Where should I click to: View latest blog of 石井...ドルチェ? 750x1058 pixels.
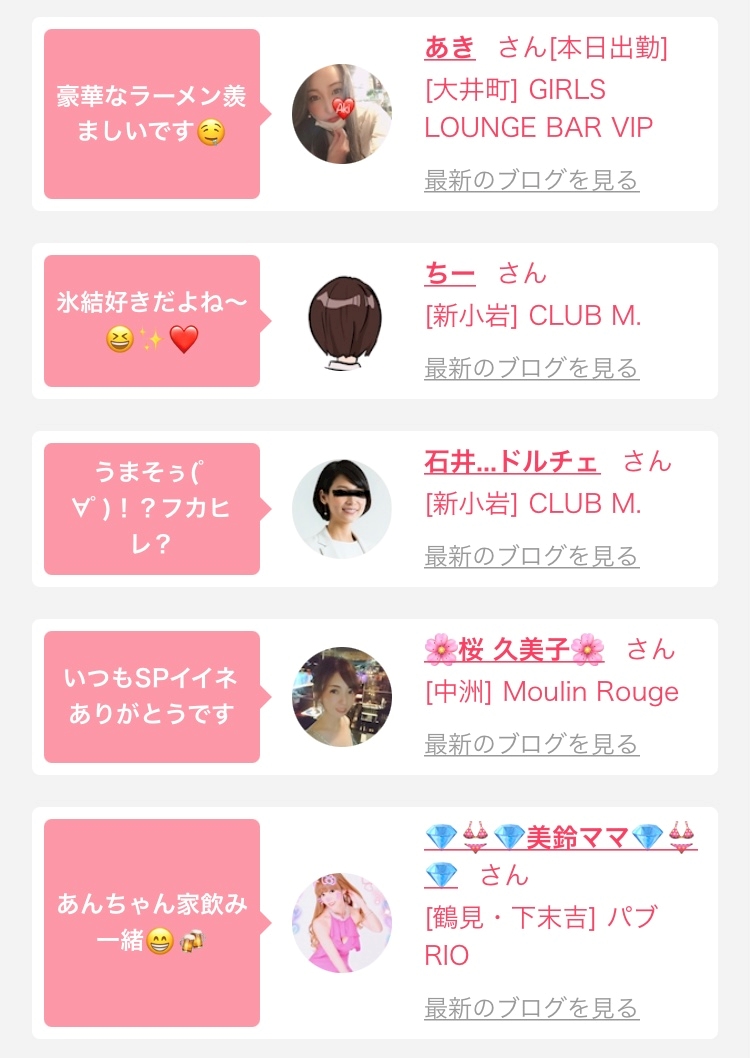pos(531,556)
